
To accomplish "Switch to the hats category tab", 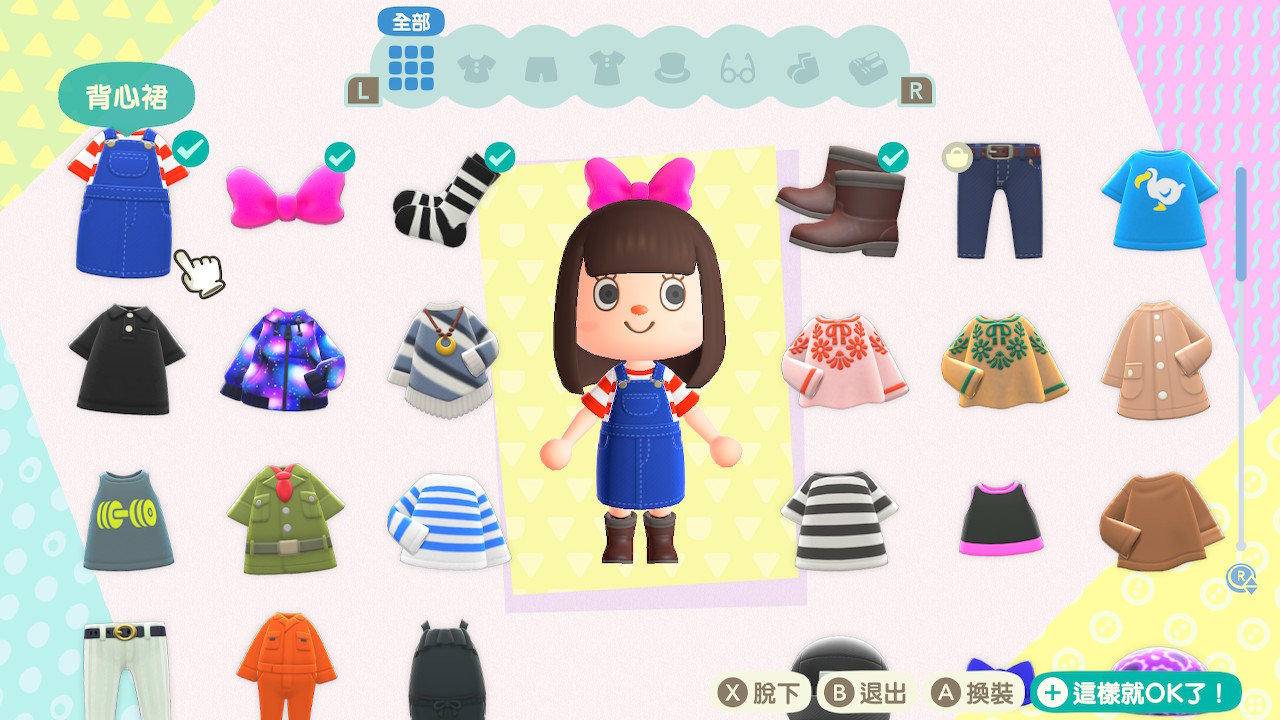I will point(672,69).
